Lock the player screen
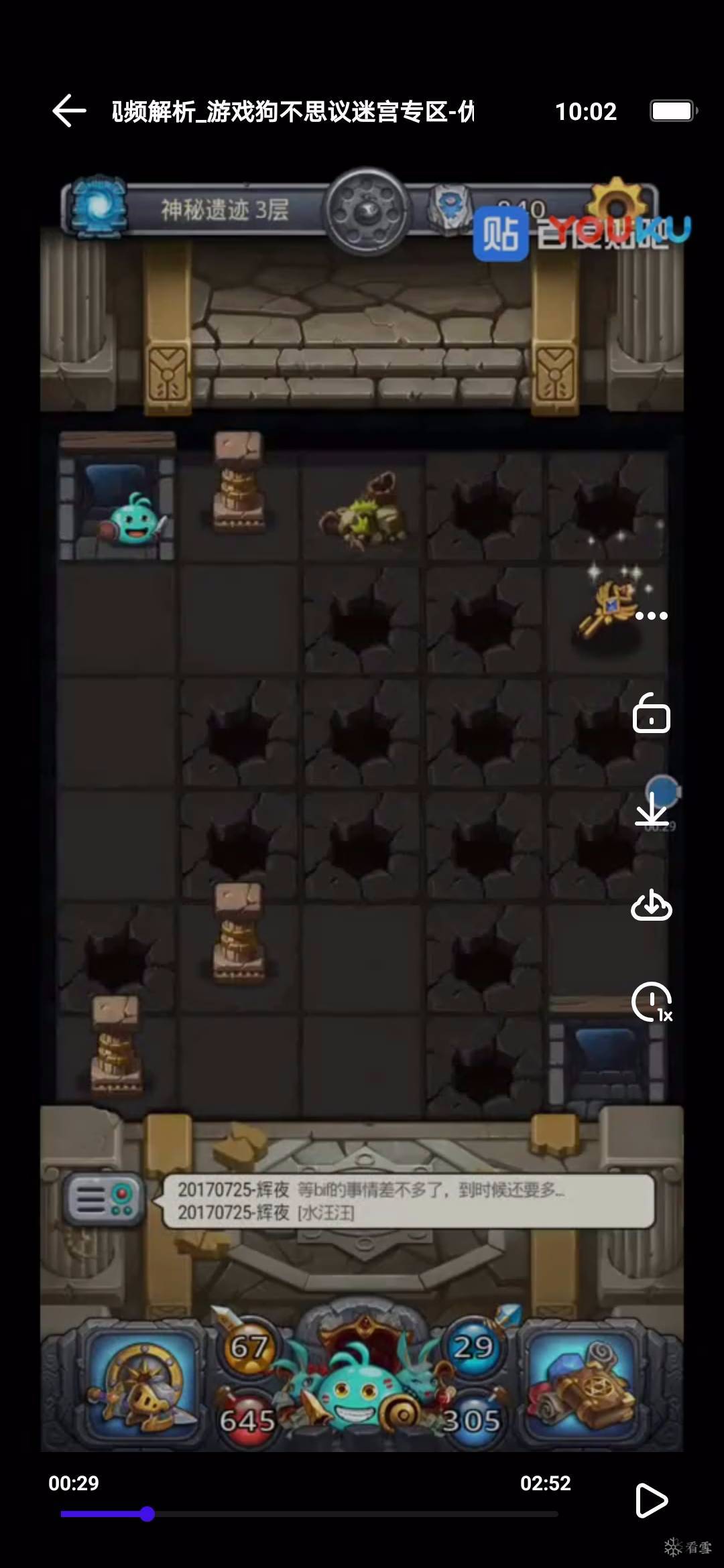This screenshot has width=724, height=1568. point(651,714)
